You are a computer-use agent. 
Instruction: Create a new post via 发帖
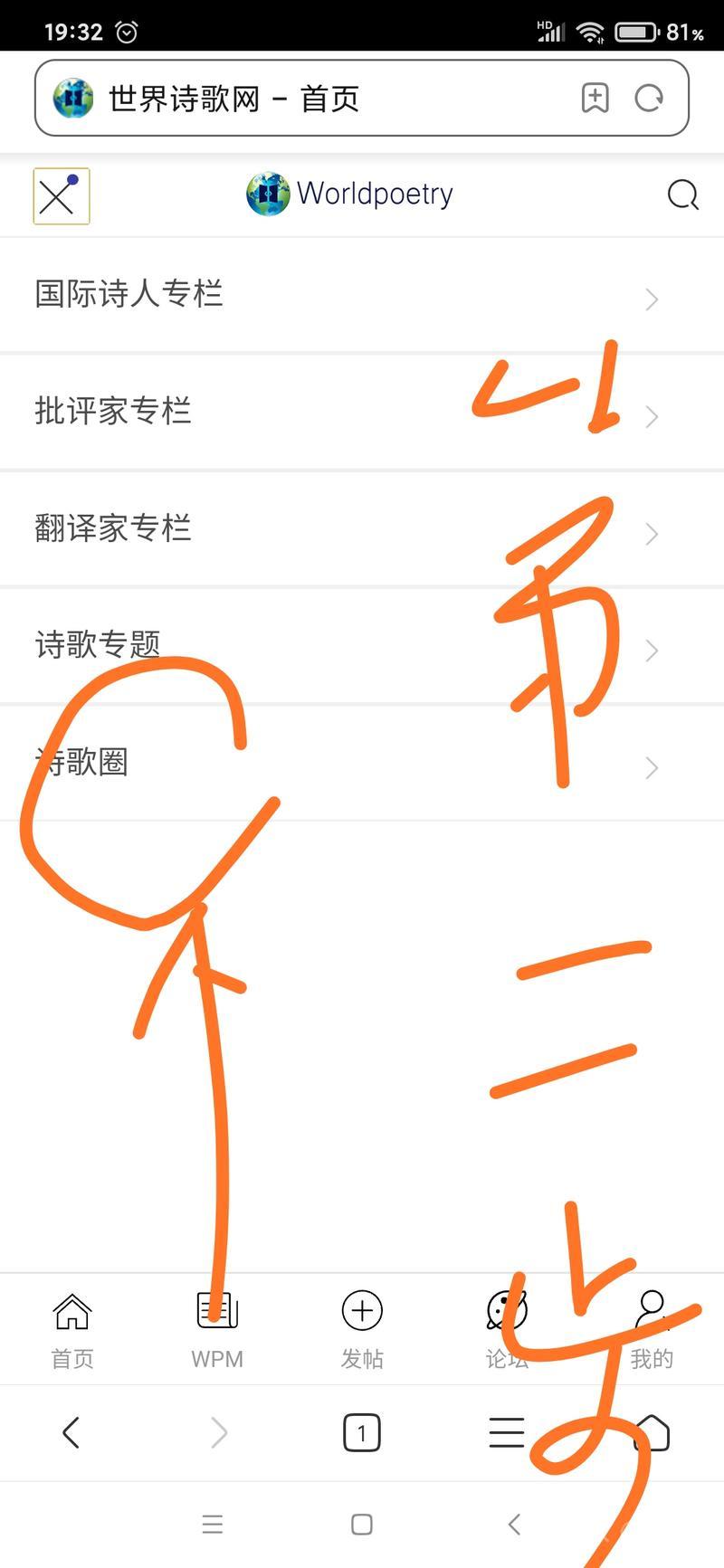pyautogui.click(x=362, y=1328)
